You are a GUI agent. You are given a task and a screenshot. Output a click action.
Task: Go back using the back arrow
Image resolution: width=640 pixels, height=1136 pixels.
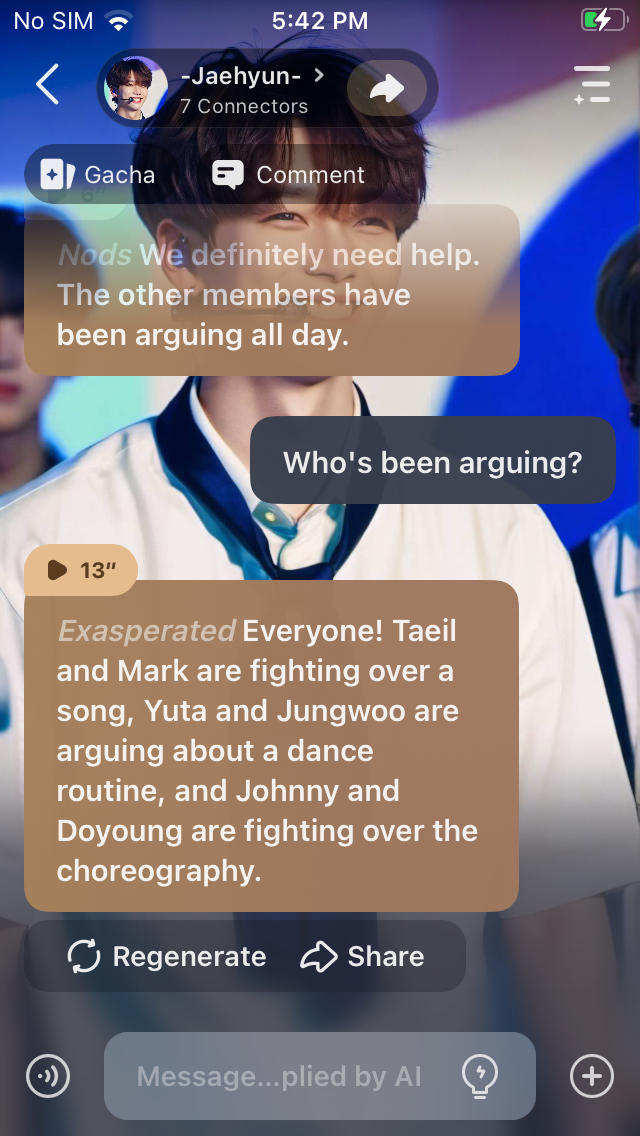pos(47,85)
